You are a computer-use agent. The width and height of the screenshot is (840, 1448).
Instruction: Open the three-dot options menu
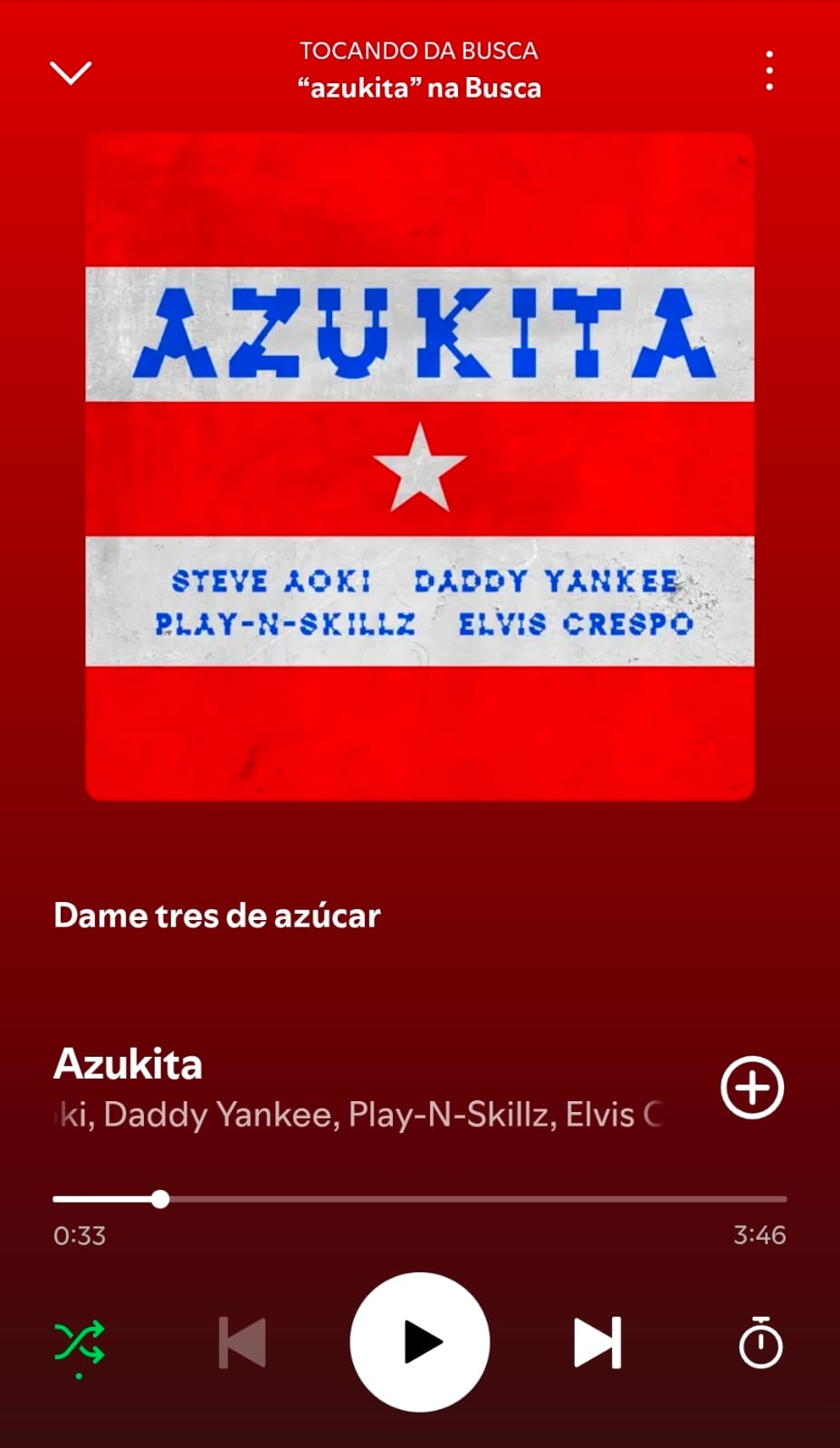[768, 69]
